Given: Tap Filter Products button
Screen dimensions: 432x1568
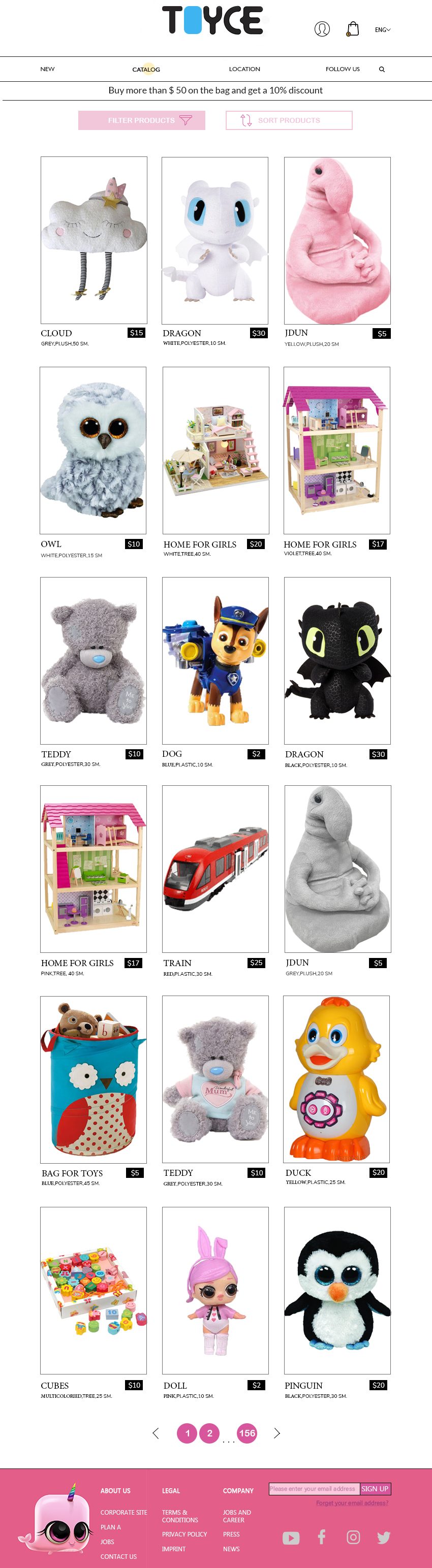Looking at the screenshot, I should pos(141,120).
